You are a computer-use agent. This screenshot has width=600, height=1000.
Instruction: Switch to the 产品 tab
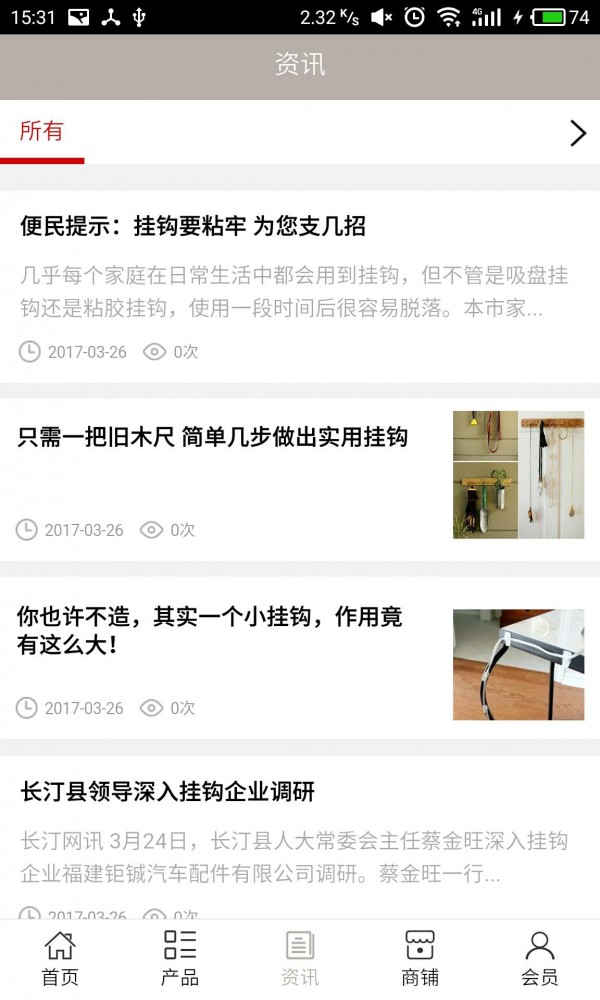pos(180,958)
